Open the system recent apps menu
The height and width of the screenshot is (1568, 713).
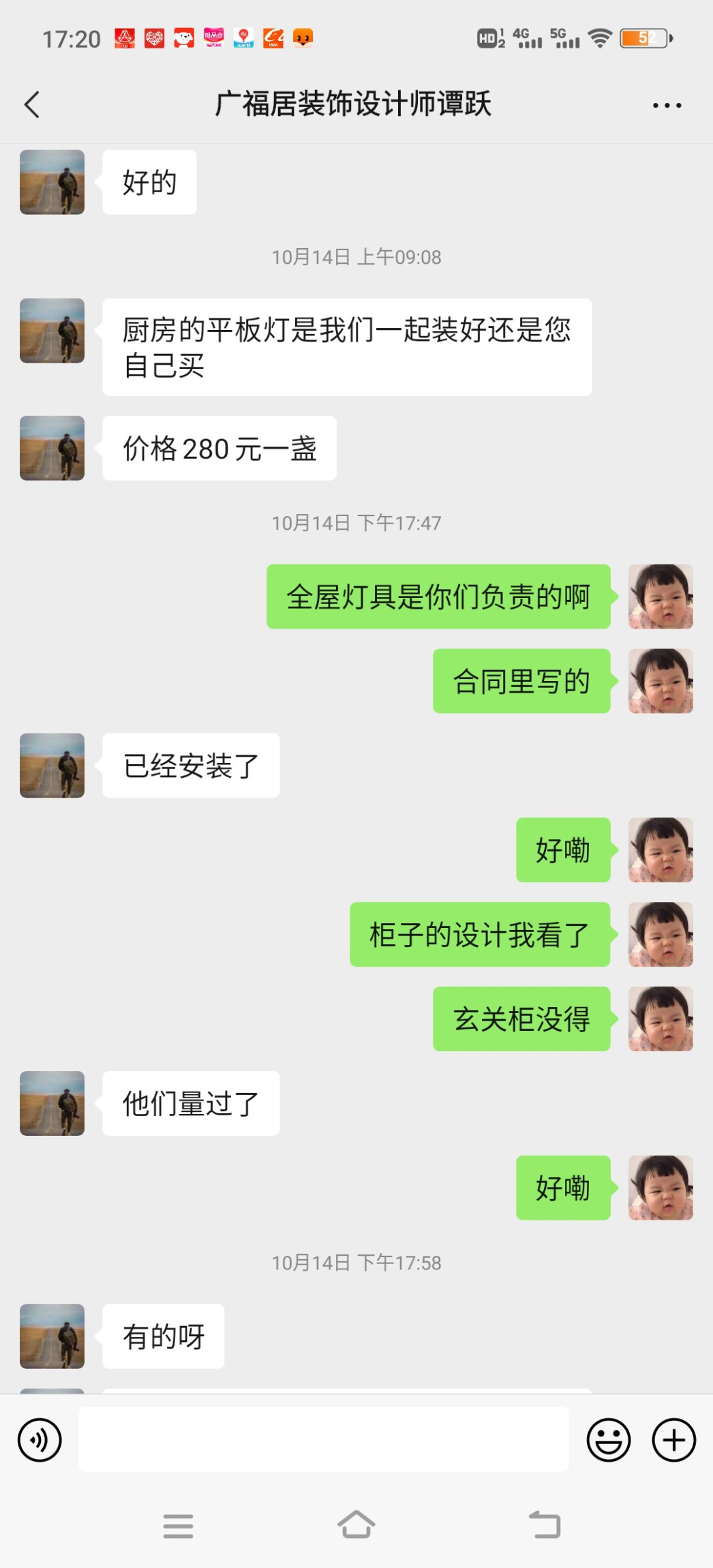pyautogui.click(x=179, y=1526)
